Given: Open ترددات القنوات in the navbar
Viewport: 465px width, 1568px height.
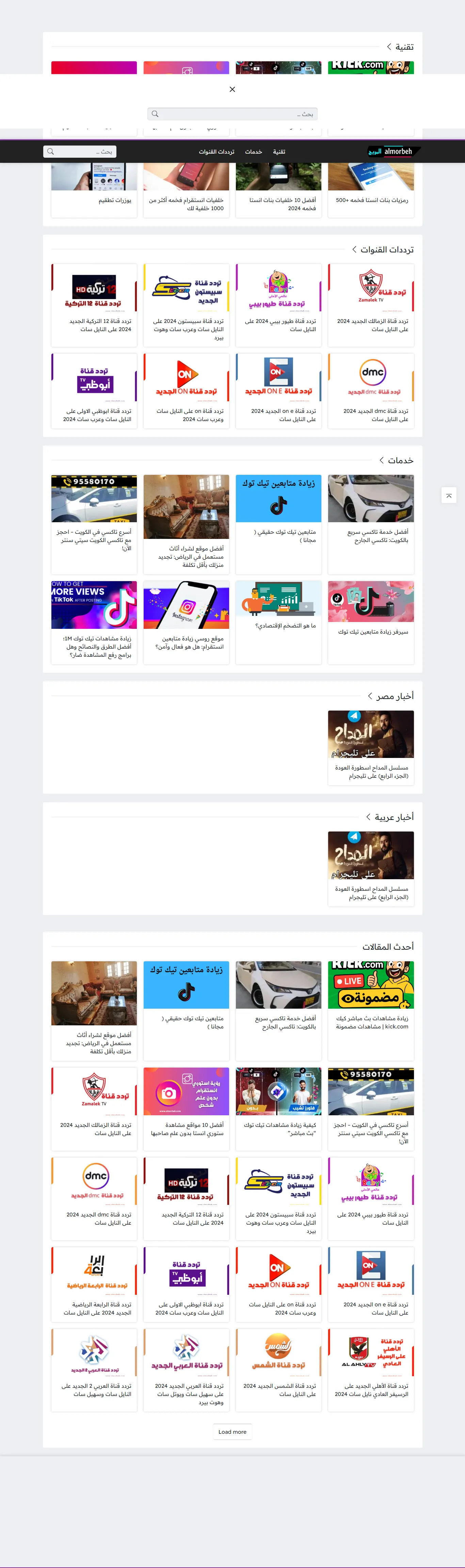Looking at the screenshot, I should pyautogui.click(x=216, y=152).
